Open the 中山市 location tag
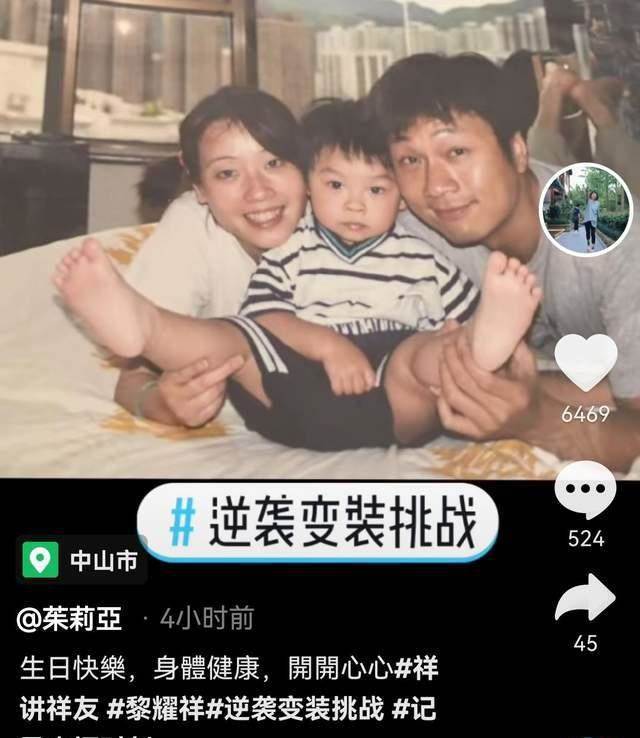640x738 pixels. 82,561
